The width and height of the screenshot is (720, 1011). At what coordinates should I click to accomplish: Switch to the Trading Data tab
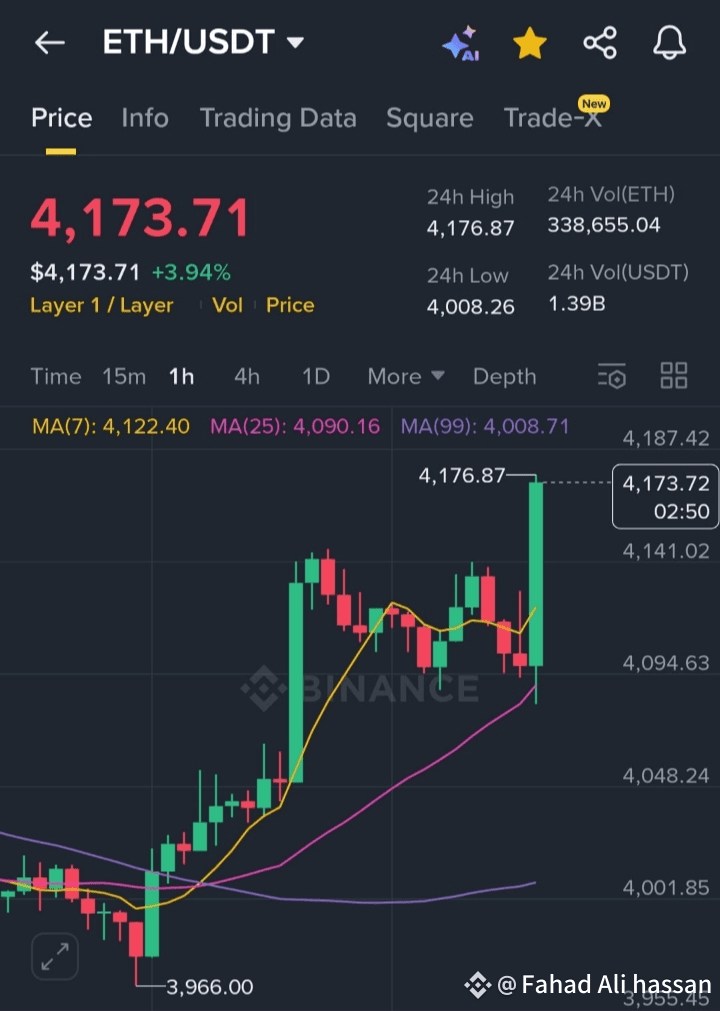point(278,118)
